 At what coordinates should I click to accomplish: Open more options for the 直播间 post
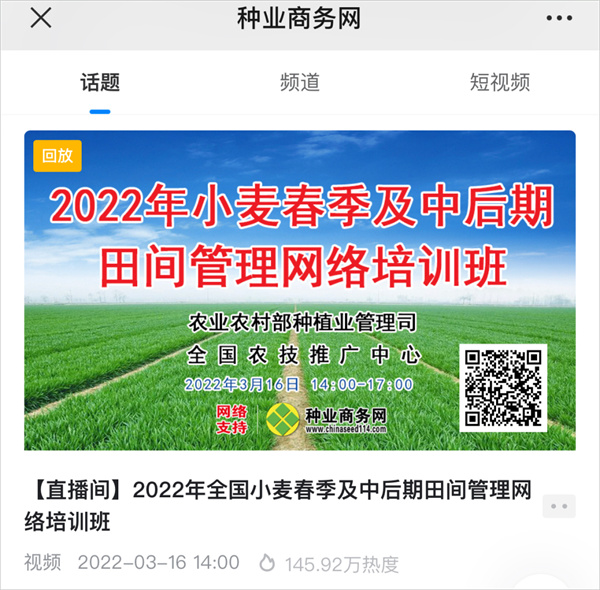(559, 507)
